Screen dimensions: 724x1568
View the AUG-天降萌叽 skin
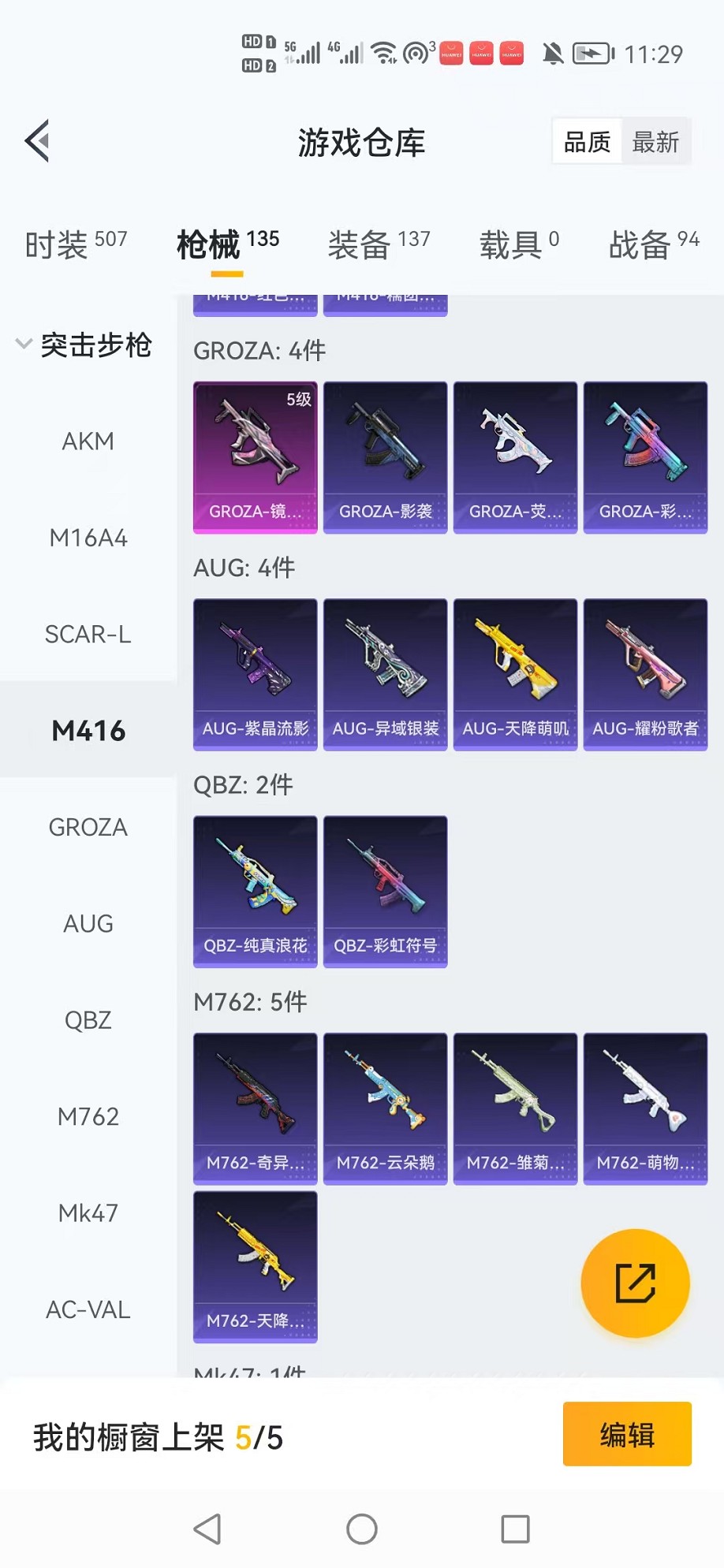click(515, 674)
